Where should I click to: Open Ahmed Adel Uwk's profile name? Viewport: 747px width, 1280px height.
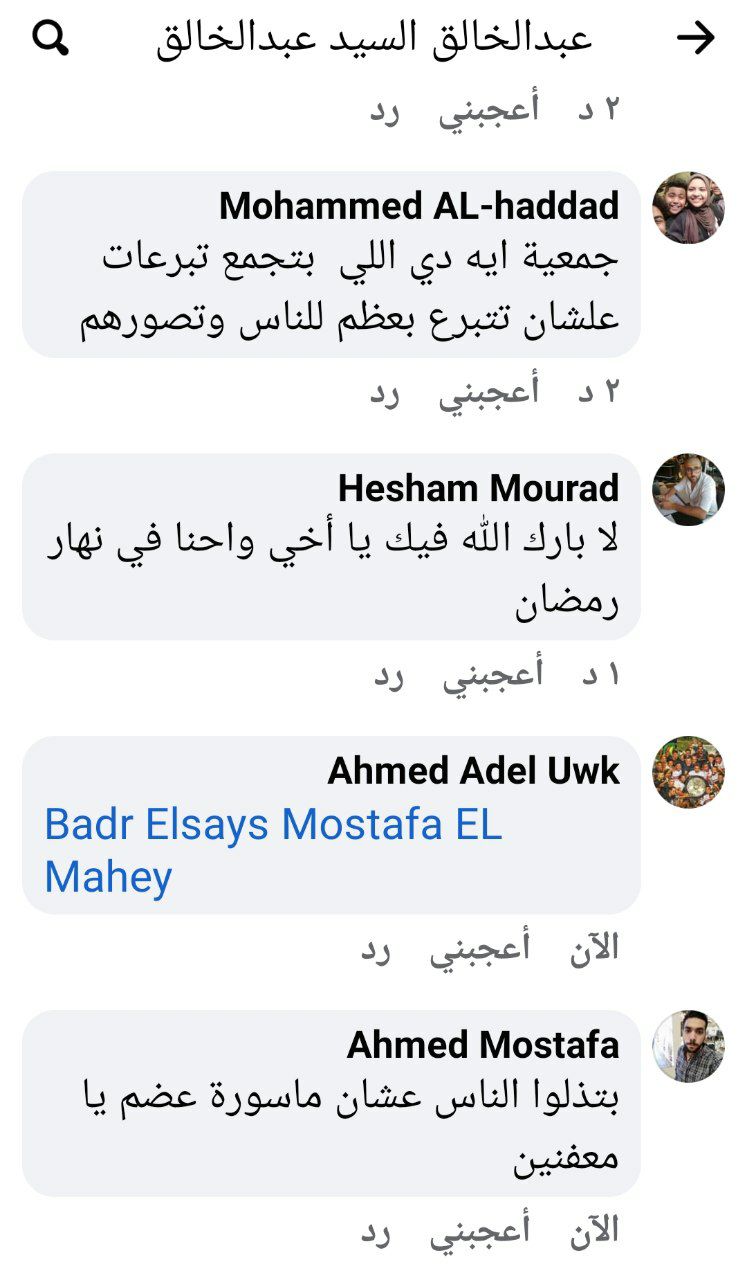click(474, 771)
